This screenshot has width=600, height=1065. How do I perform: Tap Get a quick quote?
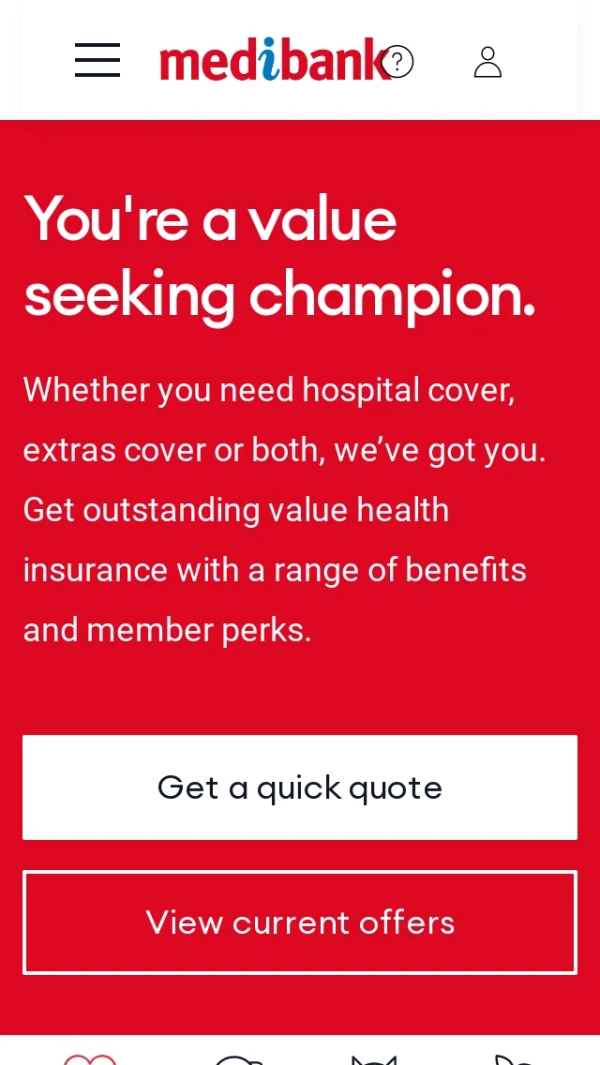pyautogui.click(x=300, y=787)
